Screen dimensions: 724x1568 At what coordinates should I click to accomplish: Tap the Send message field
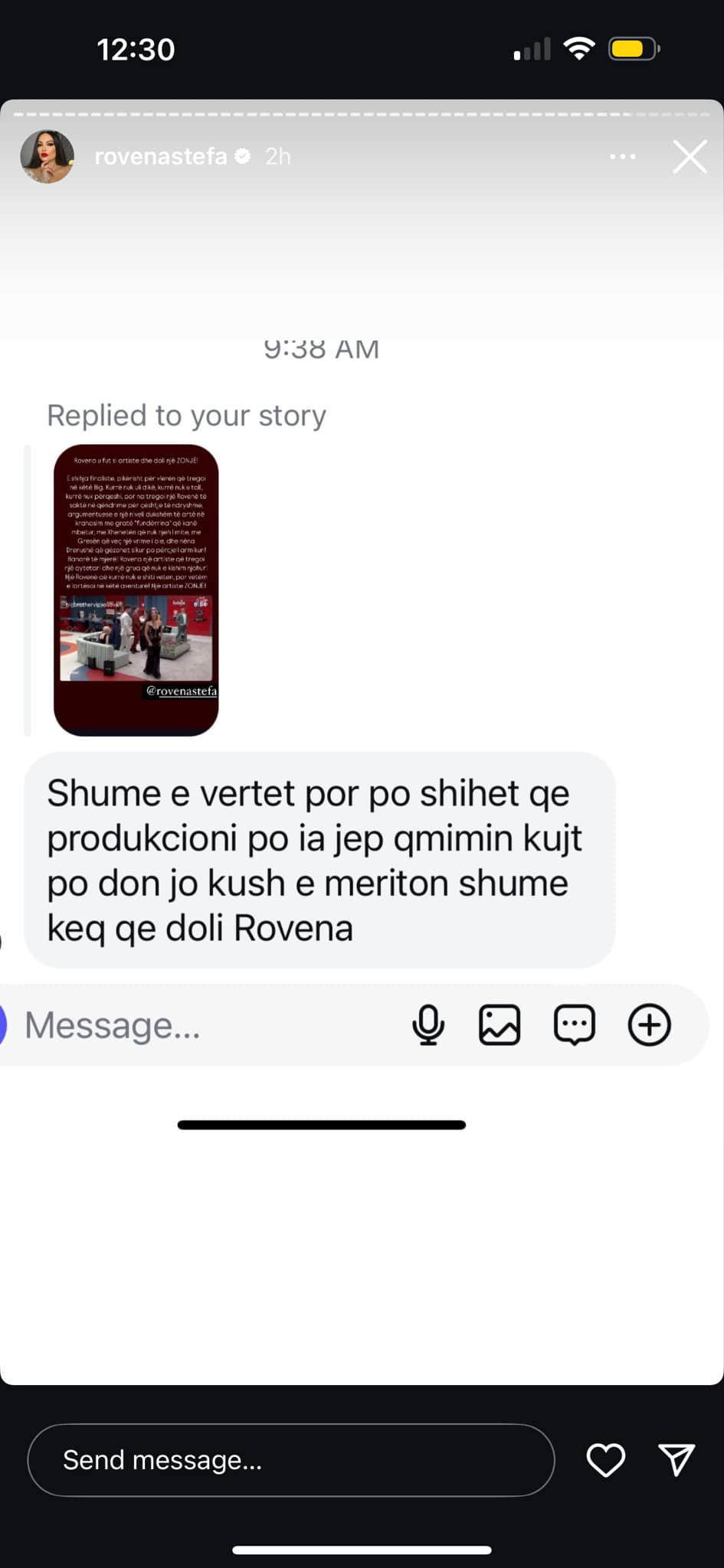291,1460
